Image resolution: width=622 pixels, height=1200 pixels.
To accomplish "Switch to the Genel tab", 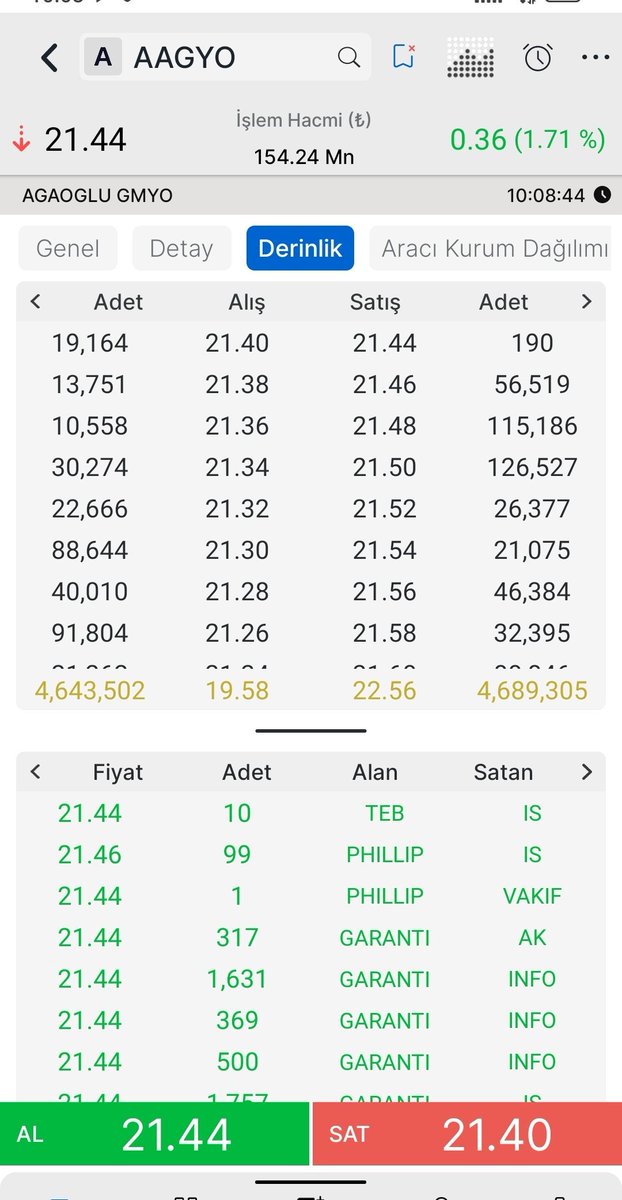I will click(x=68, y=248).
